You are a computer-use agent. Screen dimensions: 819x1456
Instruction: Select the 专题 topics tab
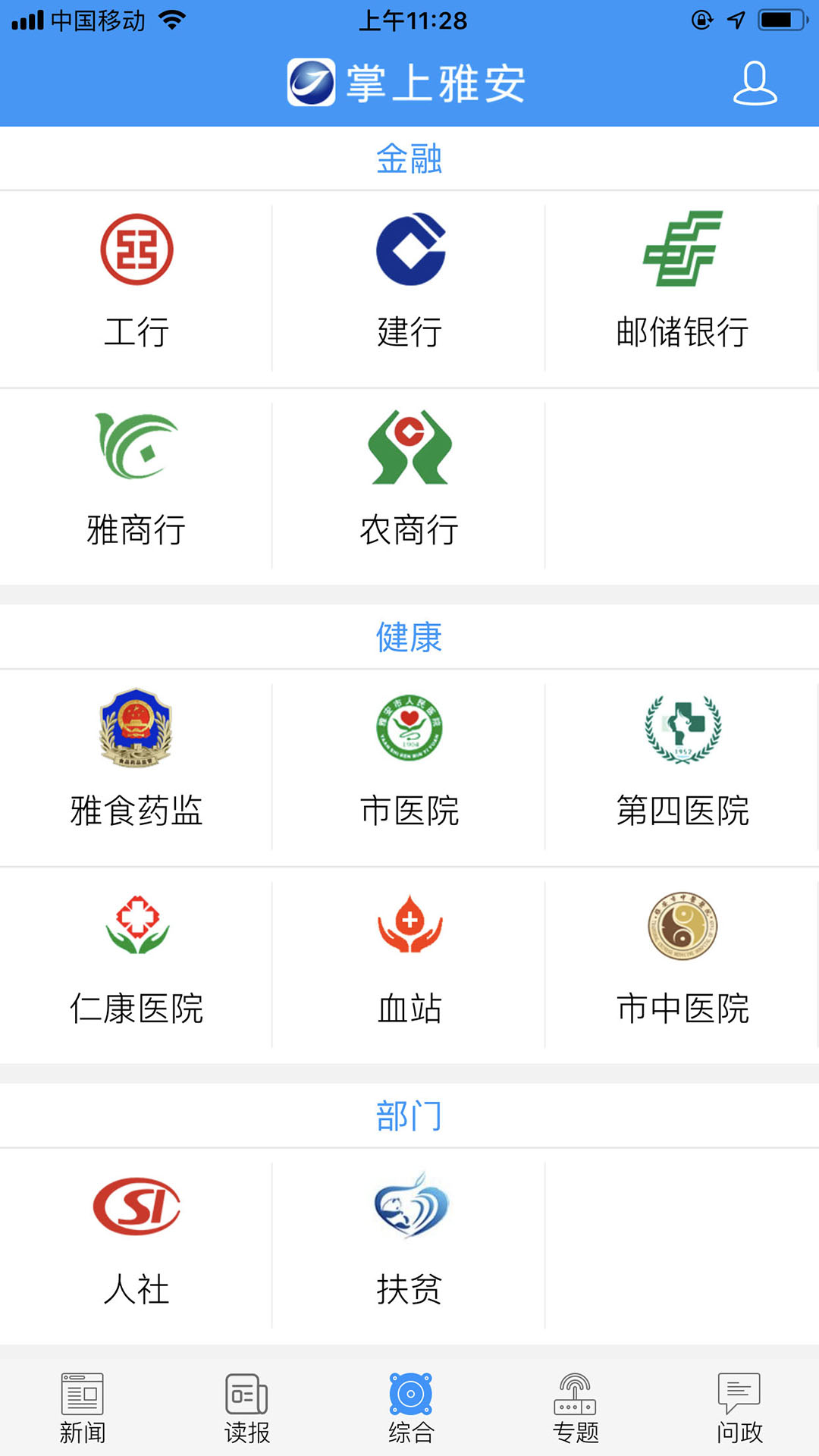[573, 1410]
